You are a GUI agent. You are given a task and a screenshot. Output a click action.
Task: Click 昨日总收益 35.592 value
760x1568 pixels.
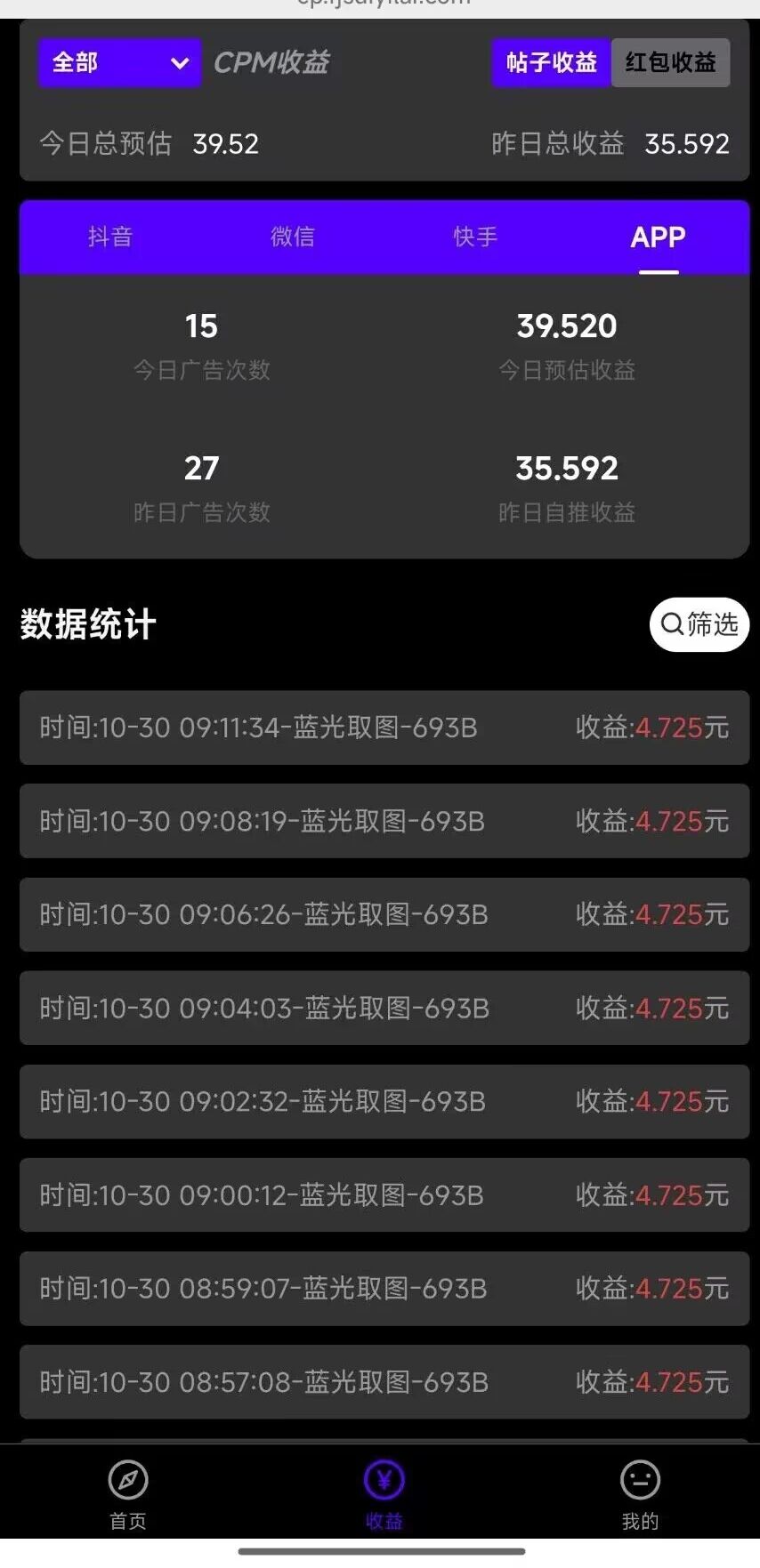[686, 143]
